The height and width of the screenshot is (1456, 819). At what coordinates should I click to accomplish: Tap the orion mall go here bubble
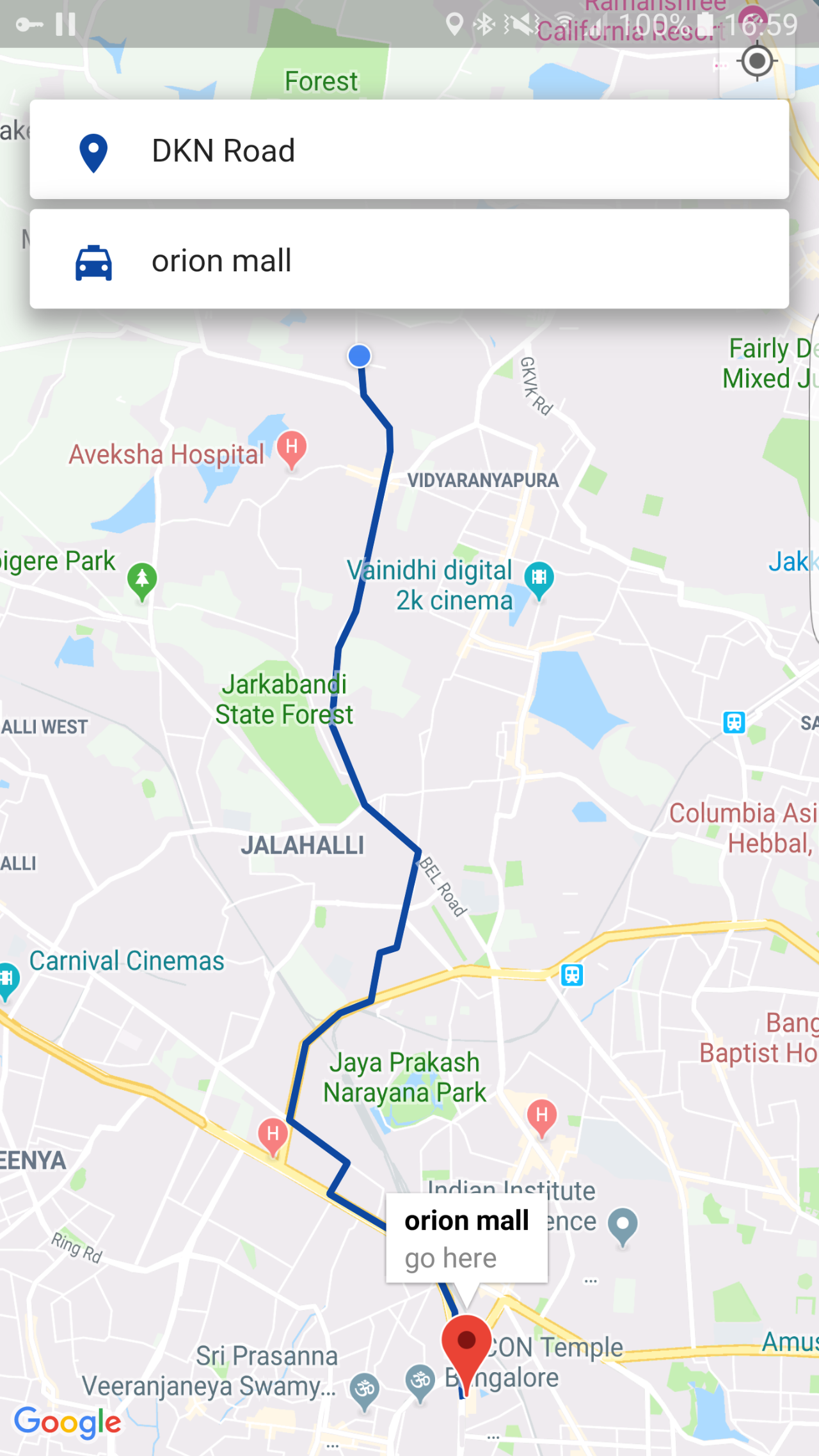[466, 1238]
